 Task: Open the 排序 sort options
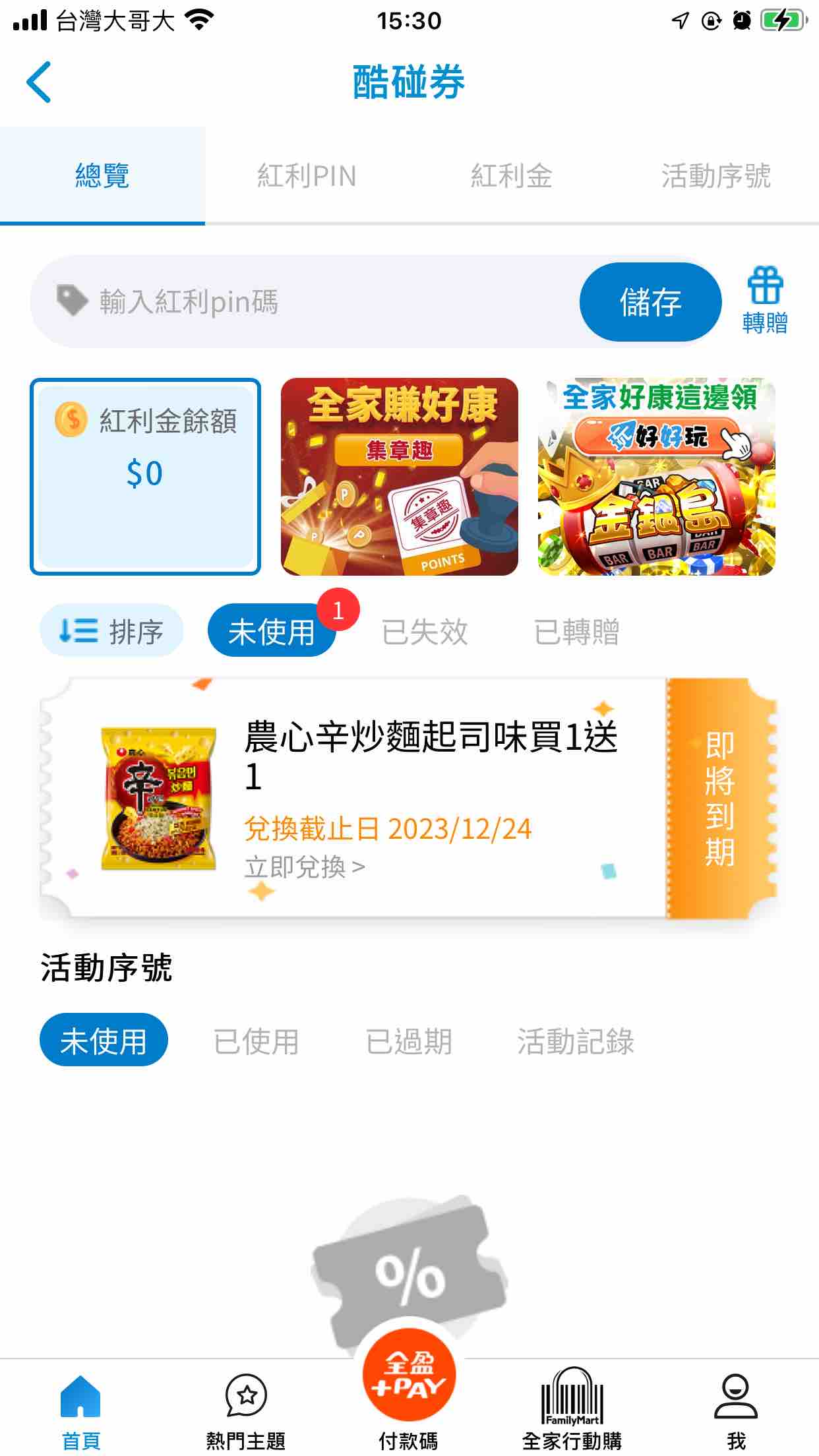(x=111, y=630)
